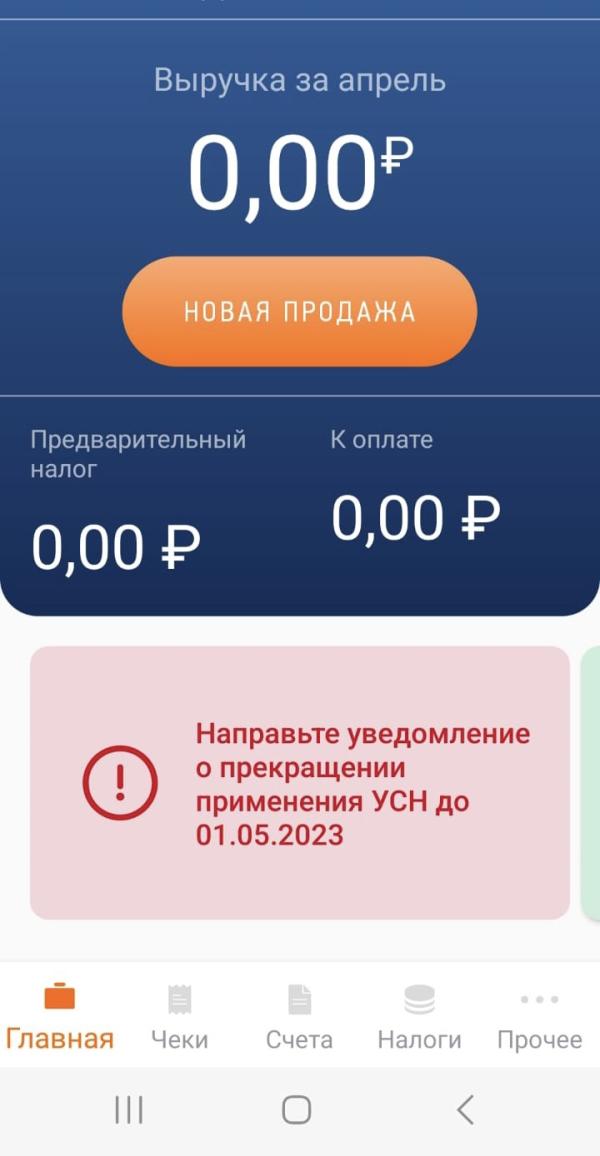
Task: Tap the system back button
Action: (465, 1109)
